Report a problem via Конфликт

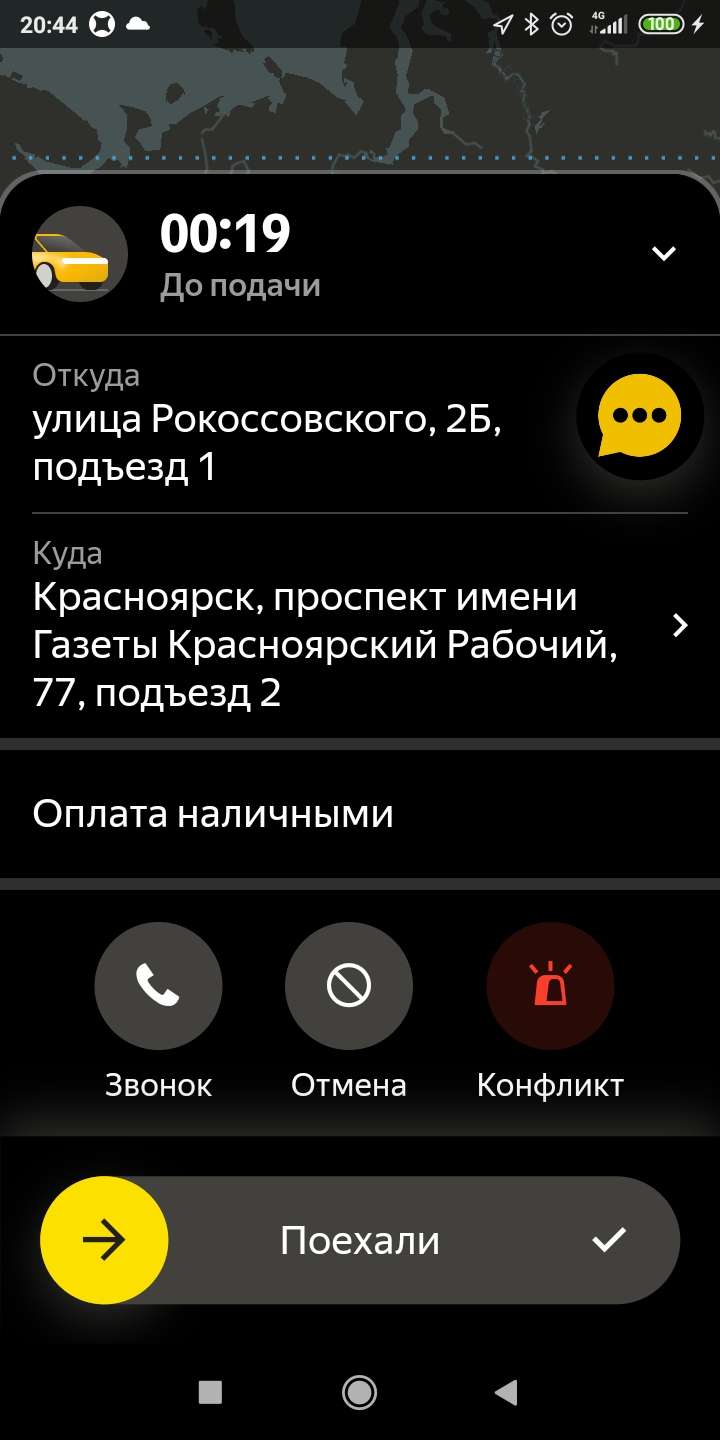(550, 986)
